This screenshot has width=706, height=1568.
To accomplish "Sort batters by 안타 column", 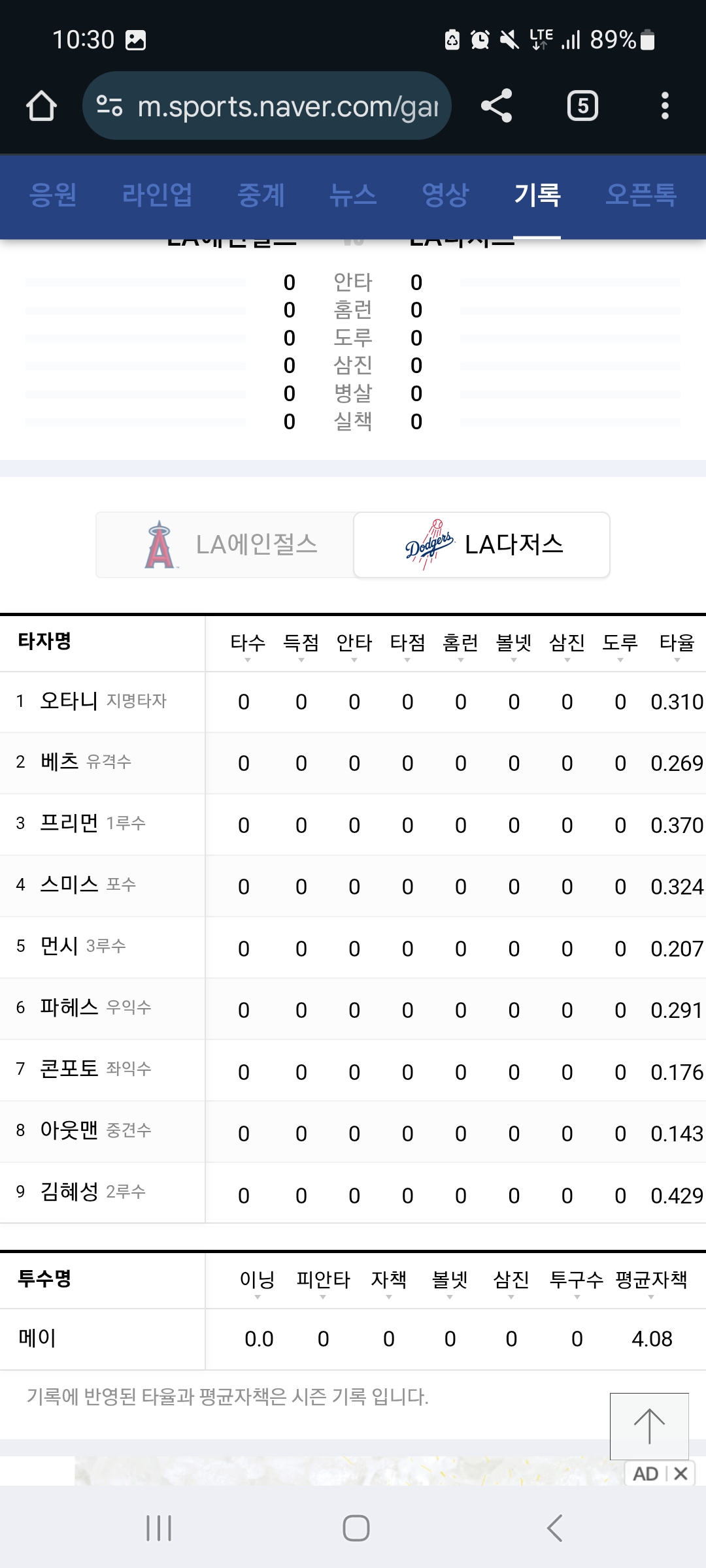I will point(354,645).
